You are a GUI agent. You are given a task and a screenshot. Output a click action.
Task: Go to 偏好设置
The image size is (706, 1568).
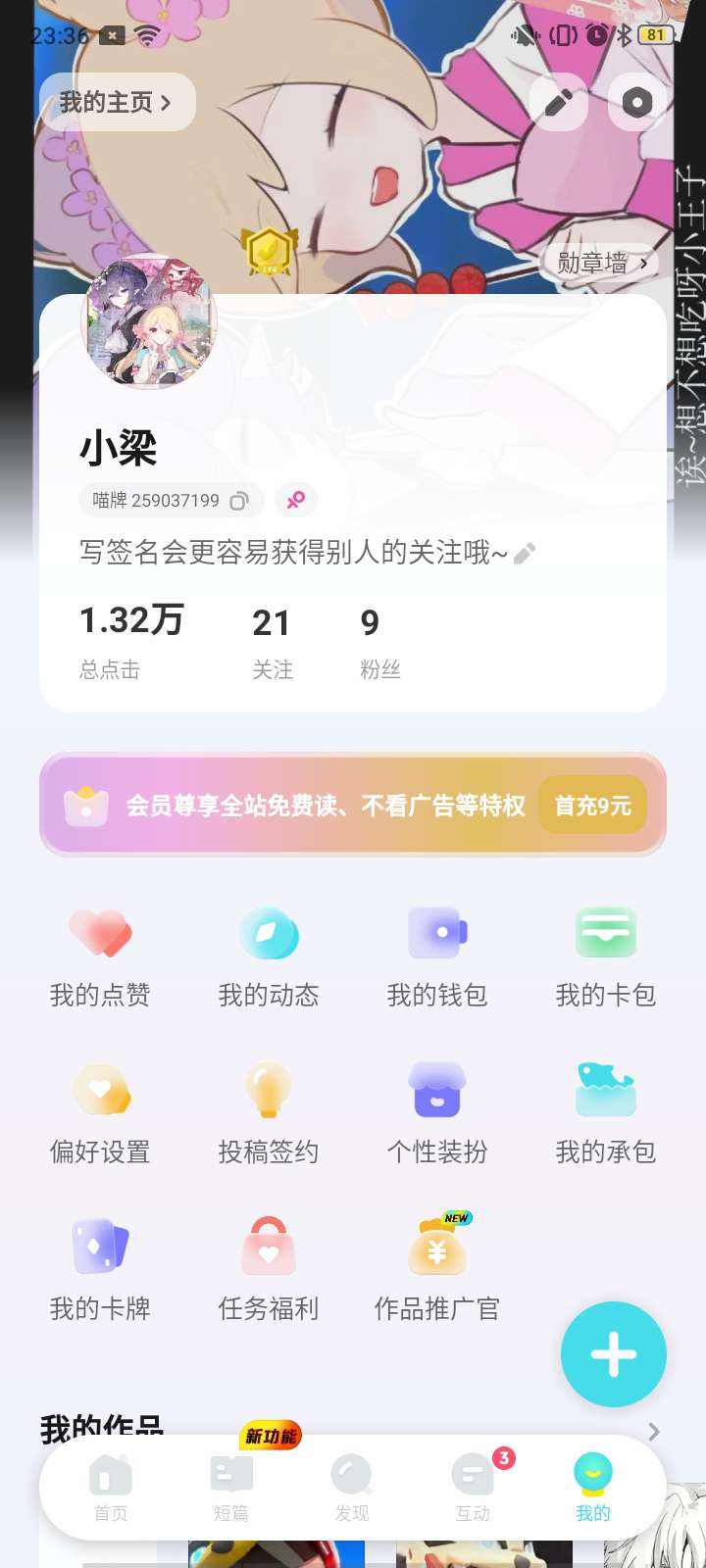point(100,1114)
